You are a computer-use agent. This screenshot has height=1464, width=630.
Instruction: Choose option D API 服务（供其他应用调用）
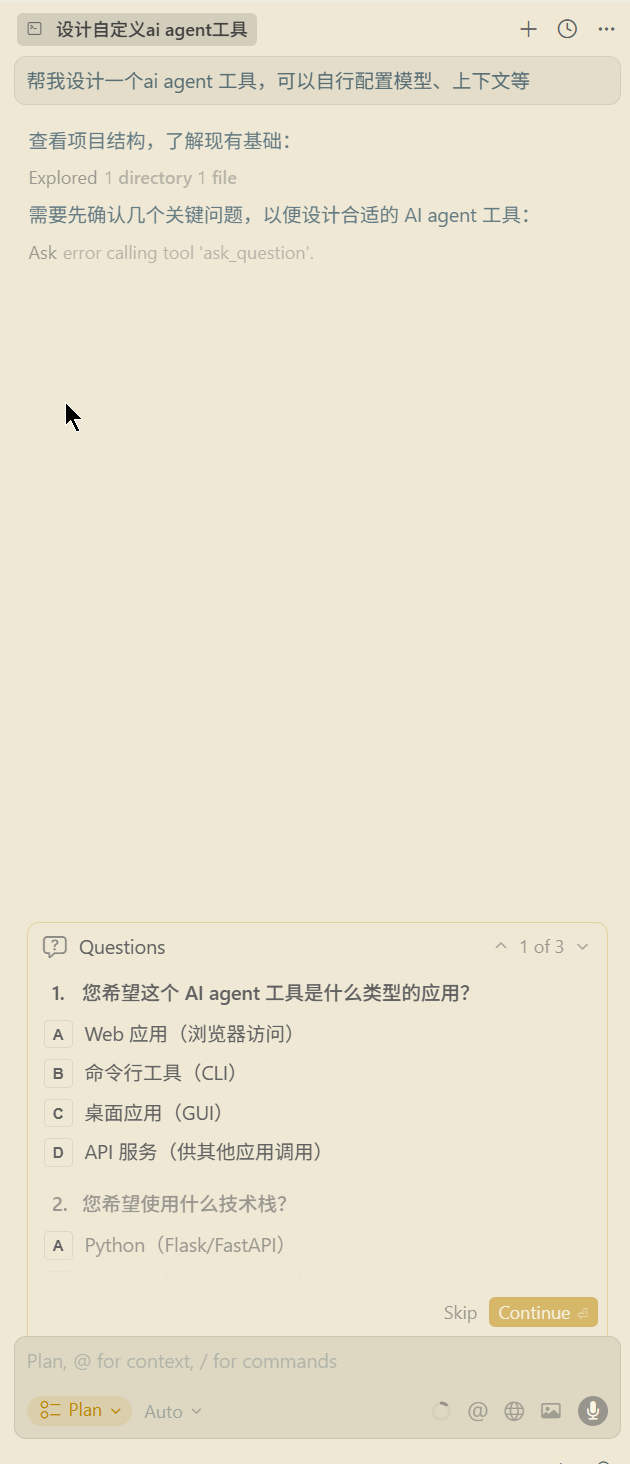205,1152
